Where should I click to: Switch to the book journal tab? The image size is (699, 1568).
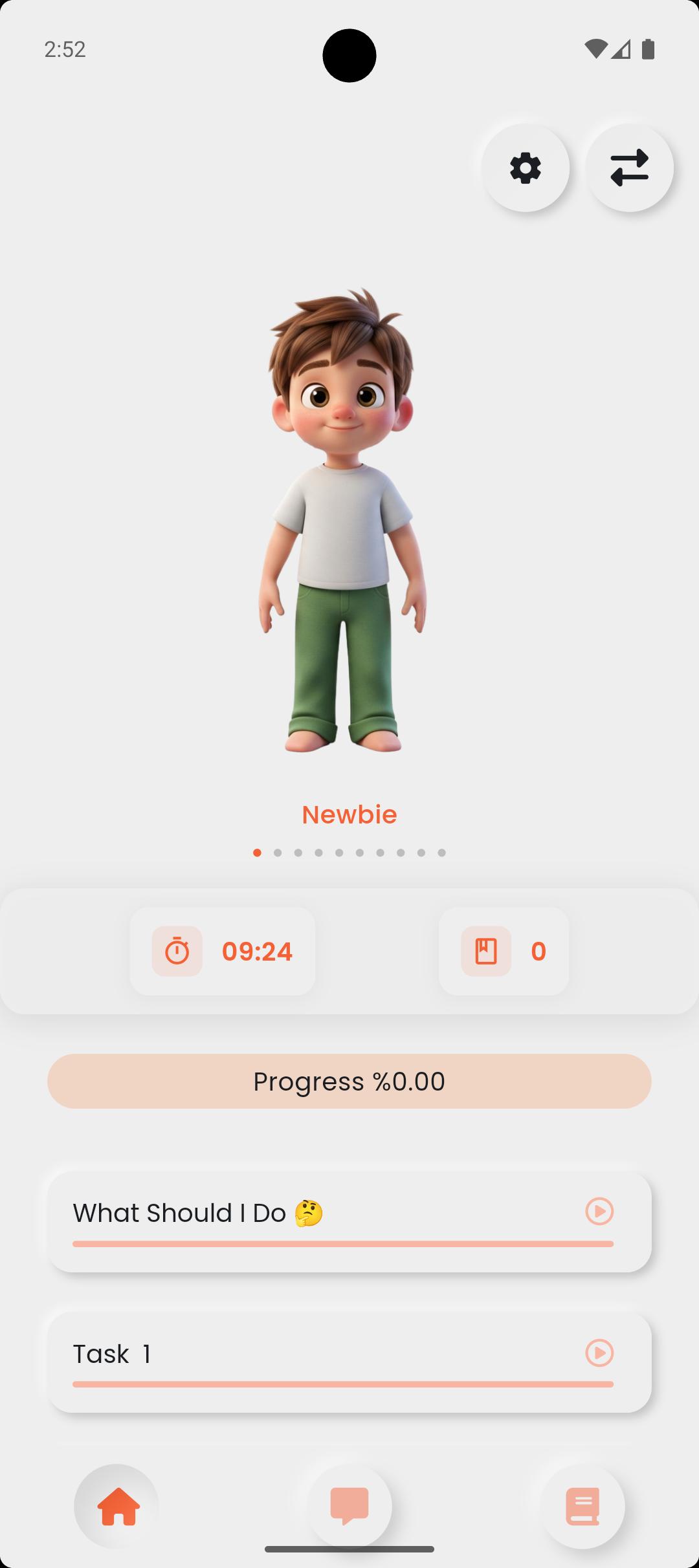point(582,1506)
